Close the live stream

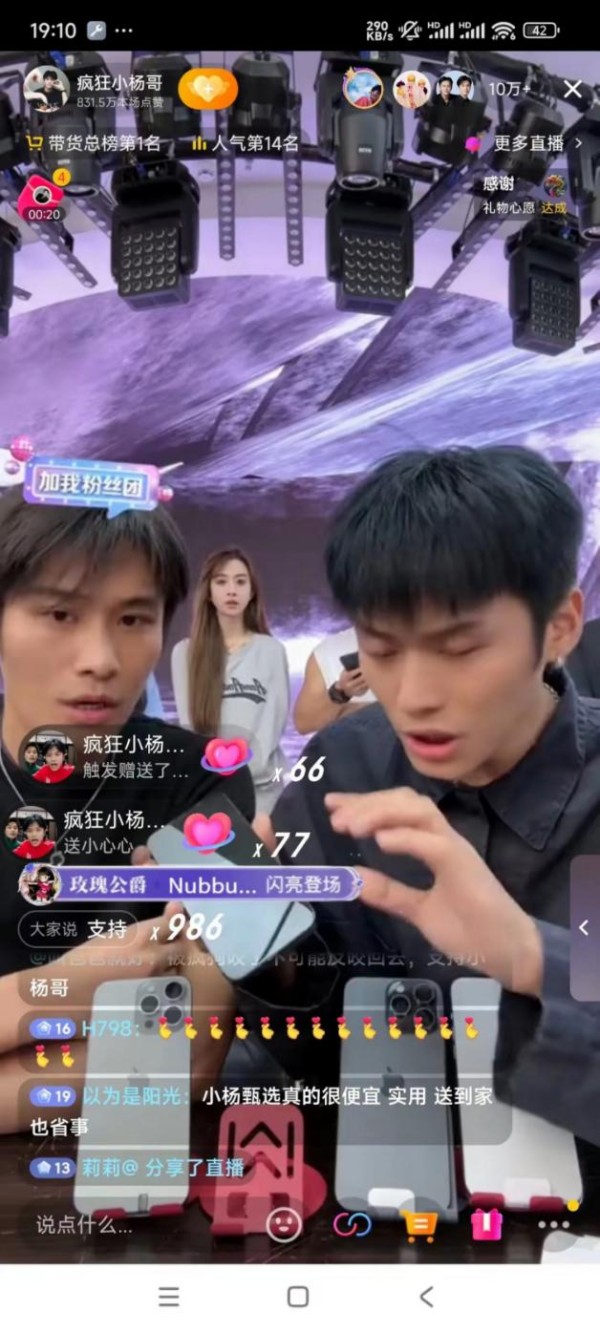(572, 90)
